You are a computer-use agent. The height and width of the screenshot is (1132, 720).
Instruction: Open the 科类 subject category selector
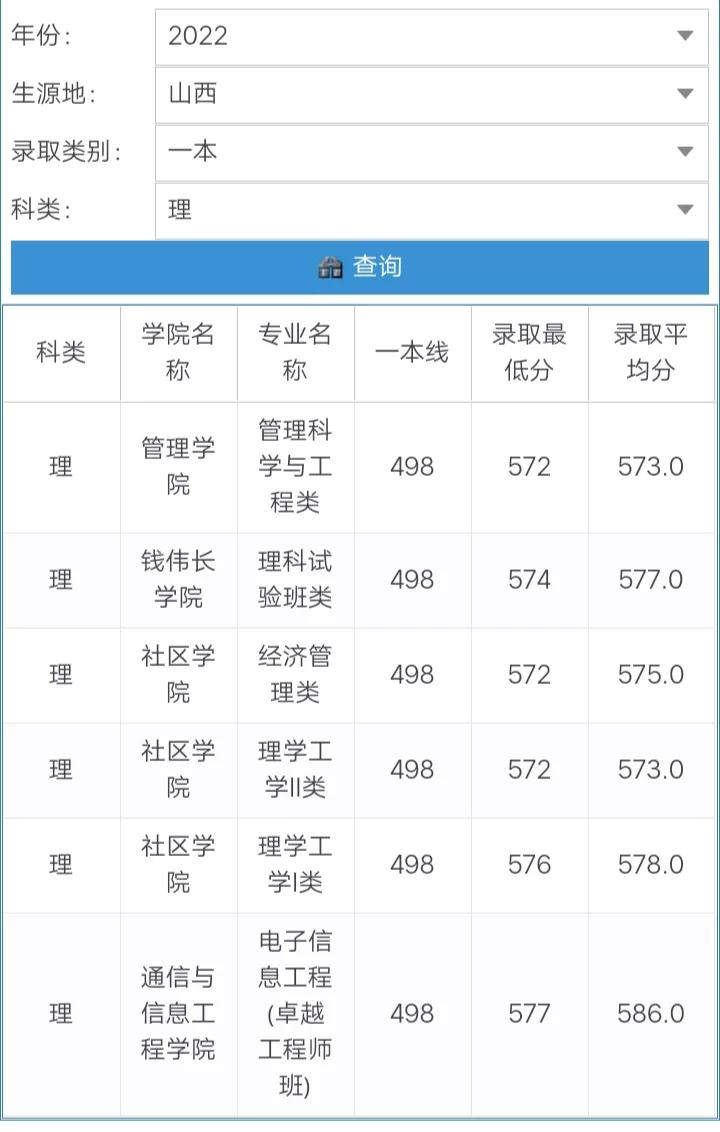click(430, 210)
